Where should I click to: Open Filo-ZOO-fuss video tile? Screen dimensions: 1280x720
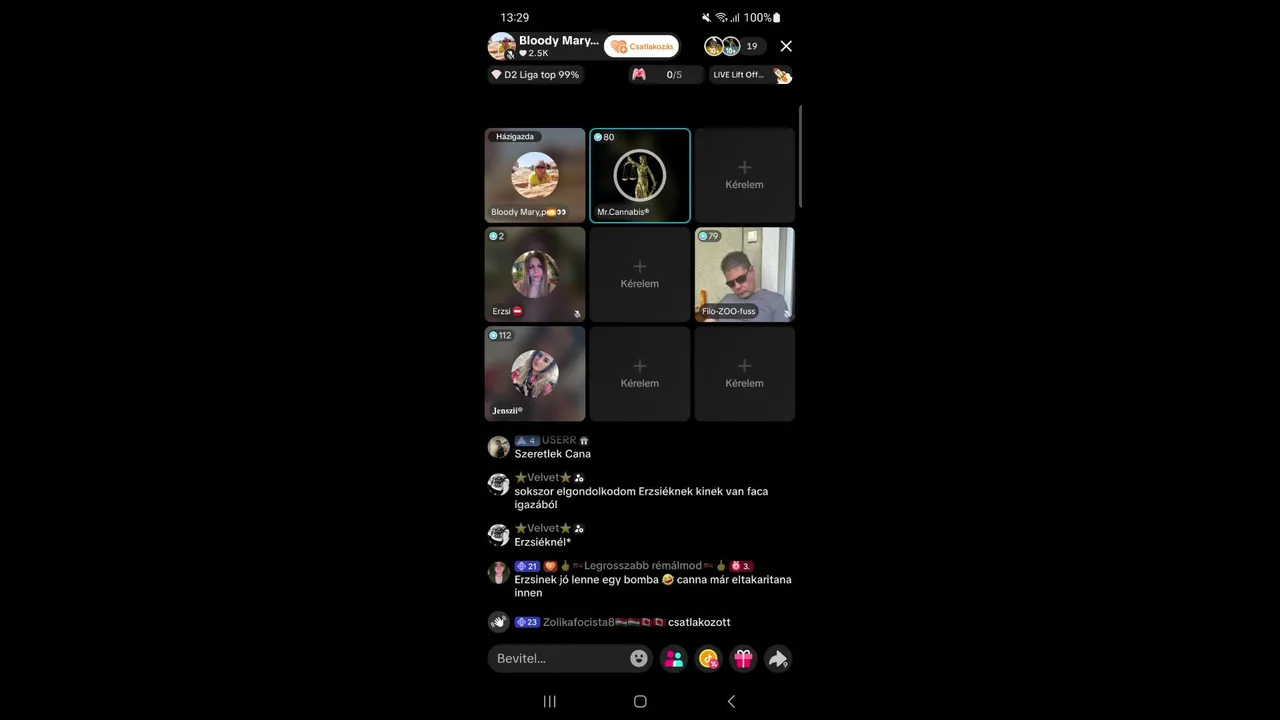tap(744, 274)
